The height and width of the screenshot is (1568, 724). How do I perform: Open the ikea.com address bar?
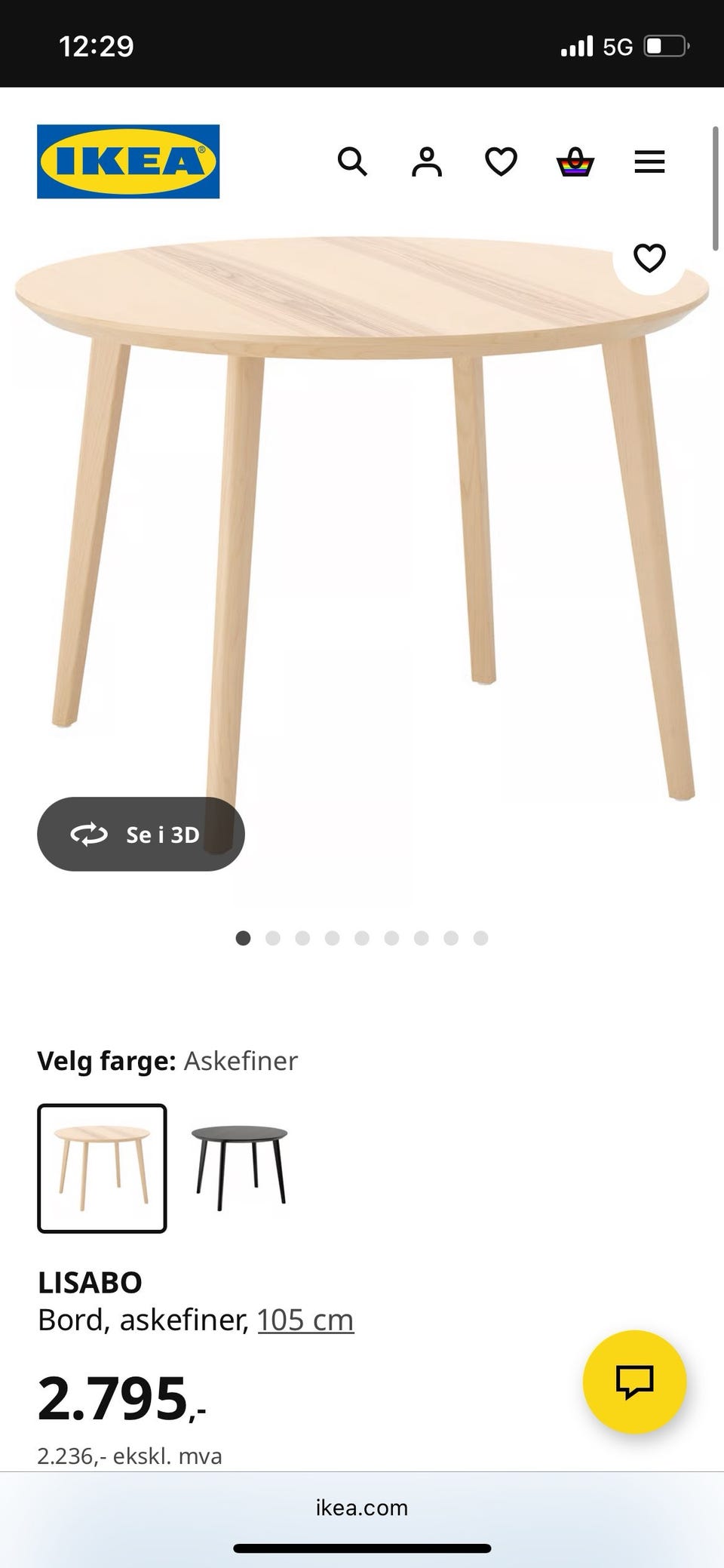click(x=362, y=1507)
